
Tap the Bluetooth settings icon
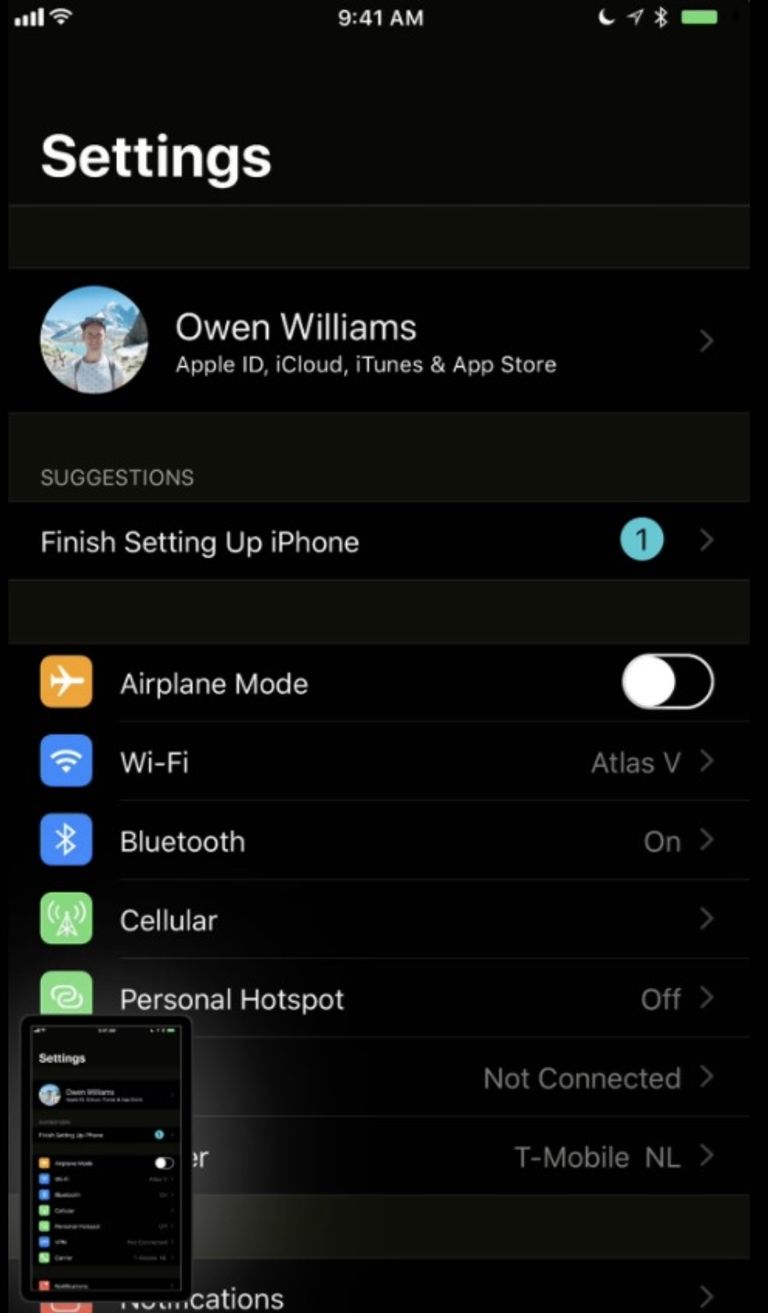[65, 841]
